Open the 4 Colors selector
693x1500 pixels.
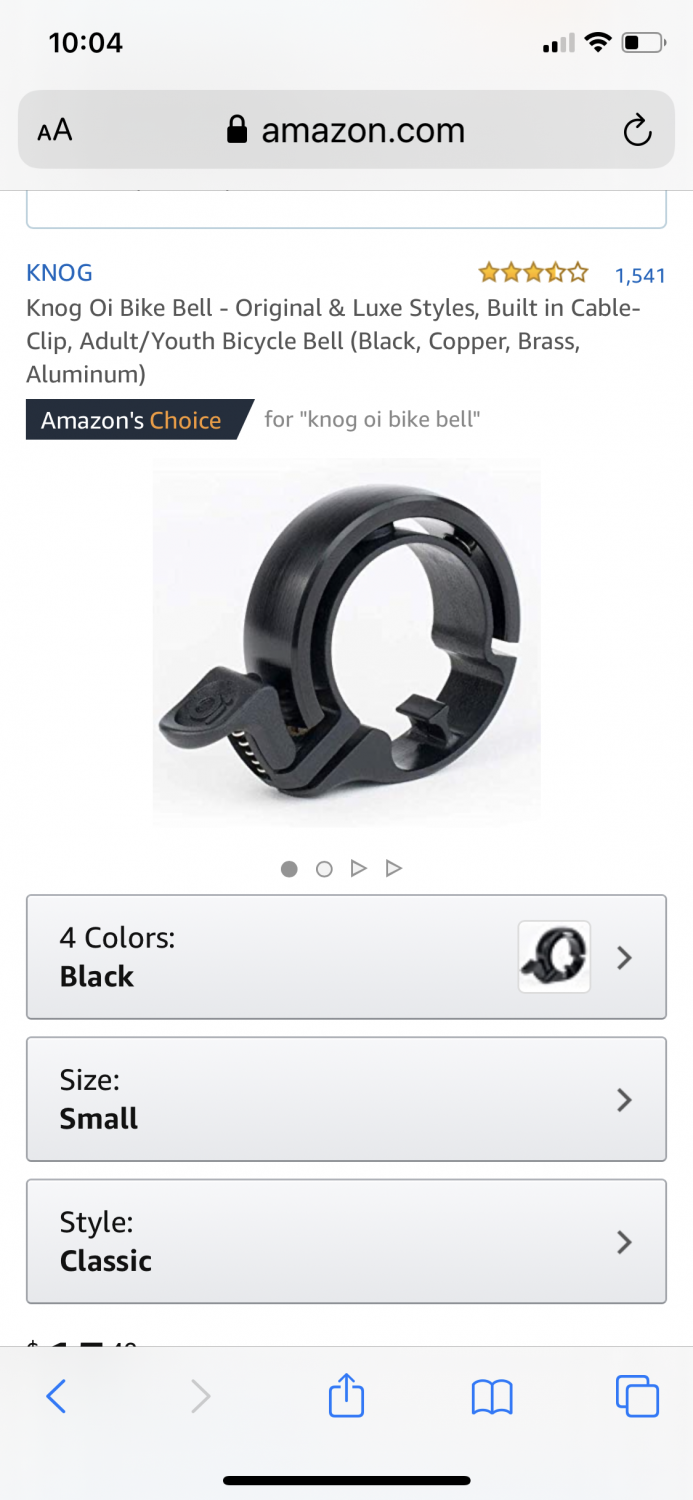346,957
